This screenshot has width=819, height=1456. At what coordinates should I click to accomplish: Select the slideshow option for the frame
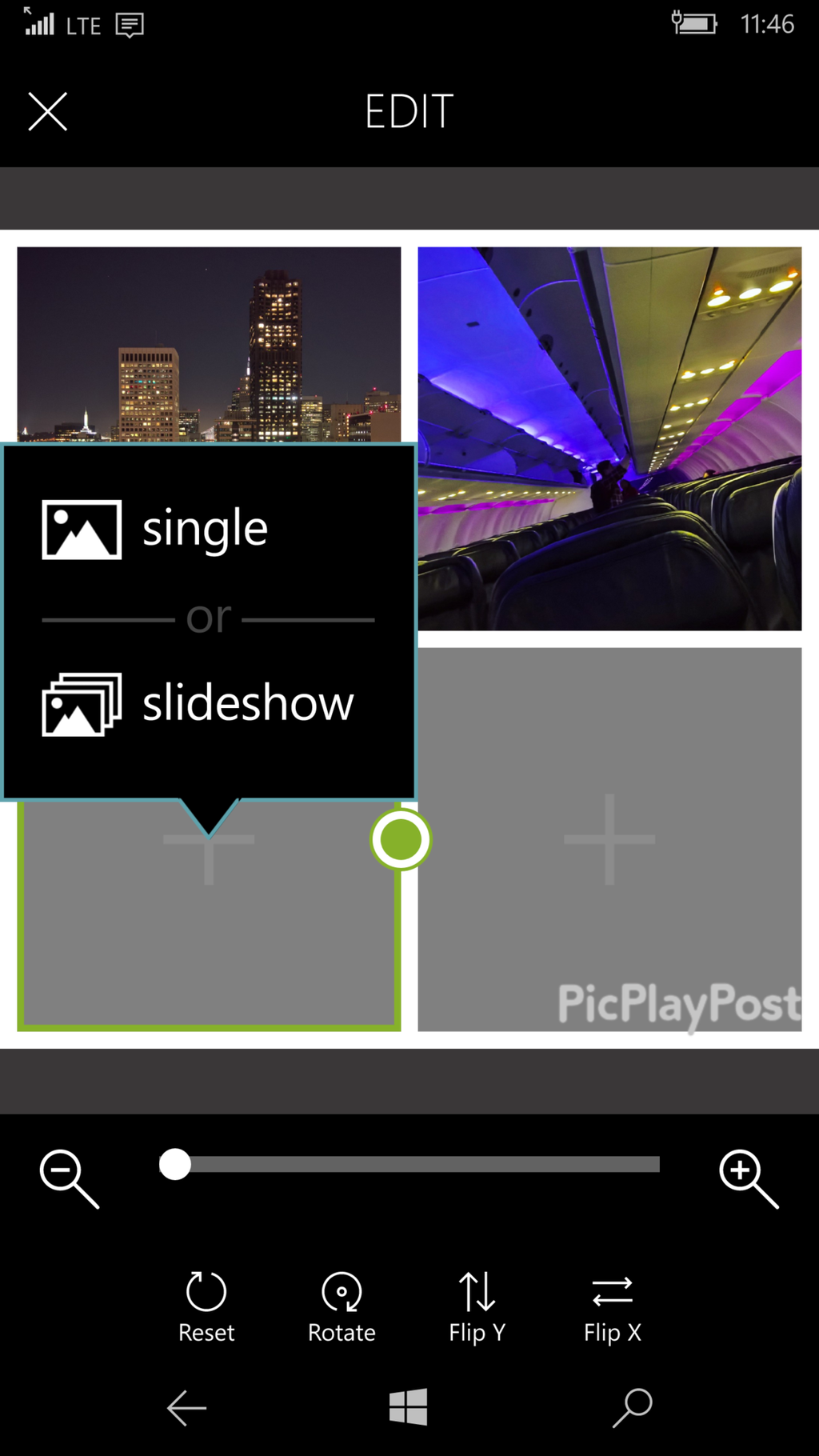[247, 702]
